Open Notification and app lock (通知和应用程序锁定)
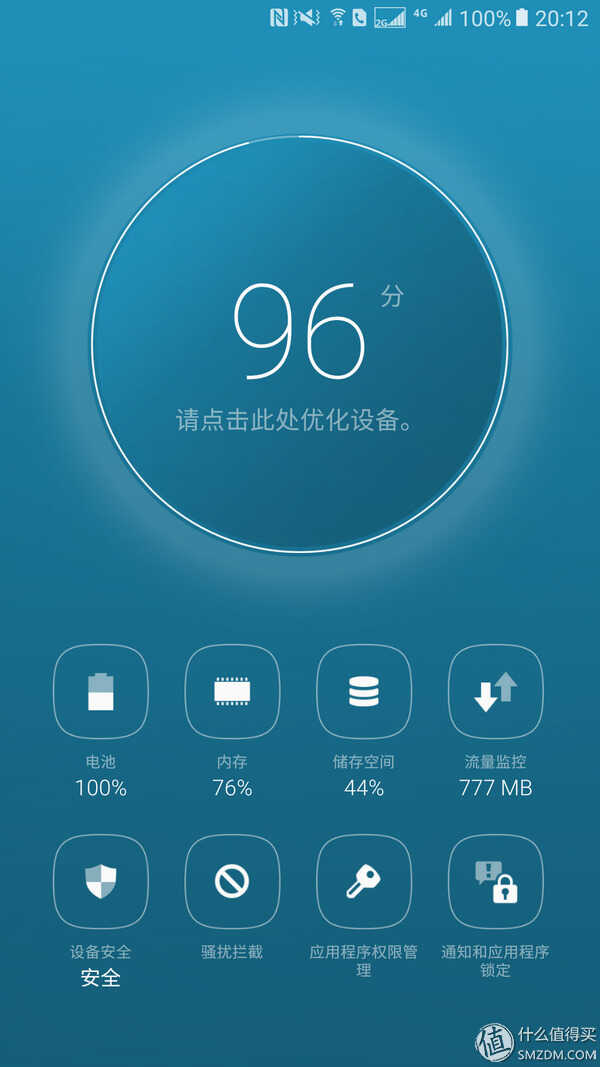This screenshot has width=600, height=1067. 496,881
